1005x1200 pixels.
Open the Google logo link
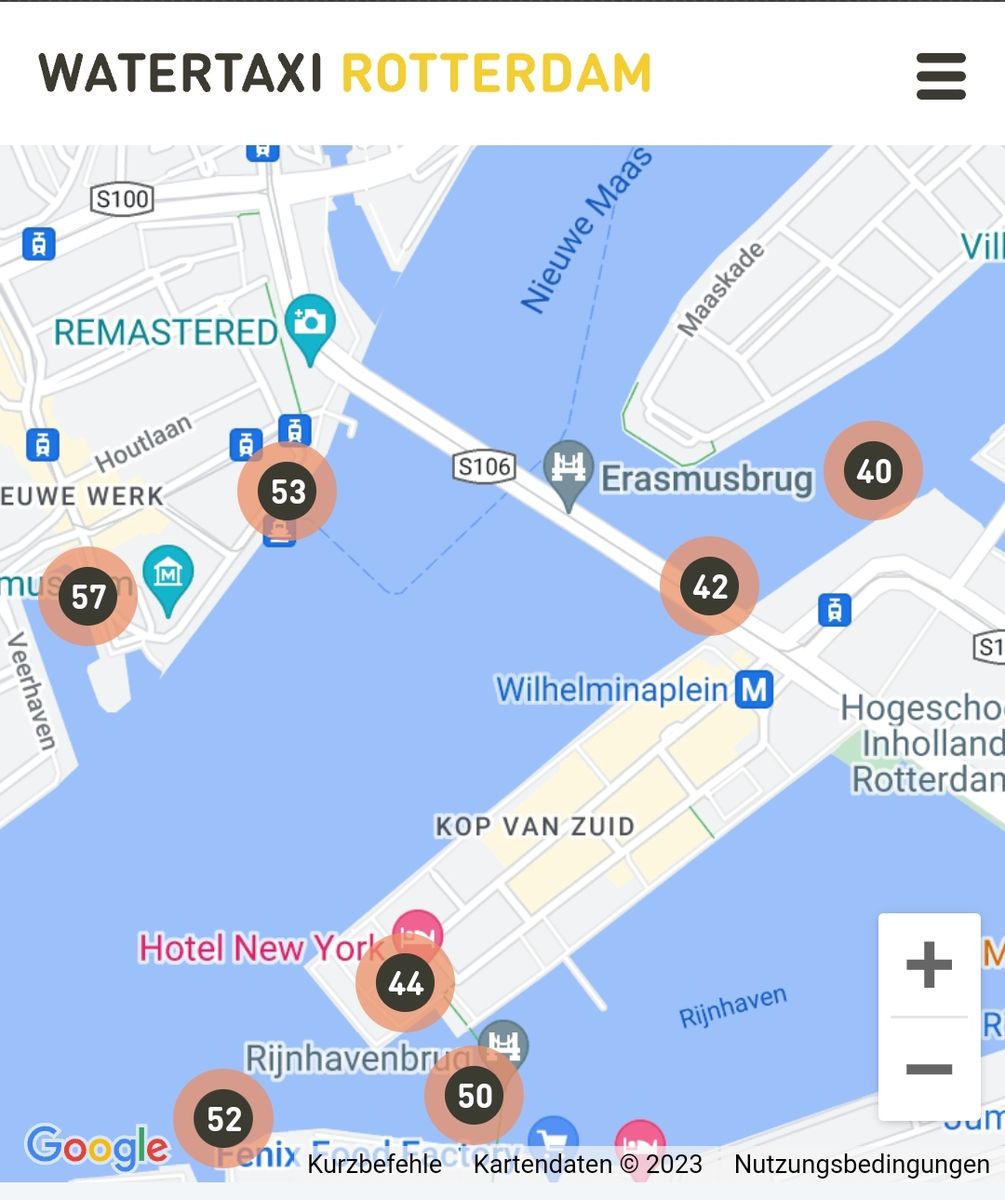[x=97, y=1146]
